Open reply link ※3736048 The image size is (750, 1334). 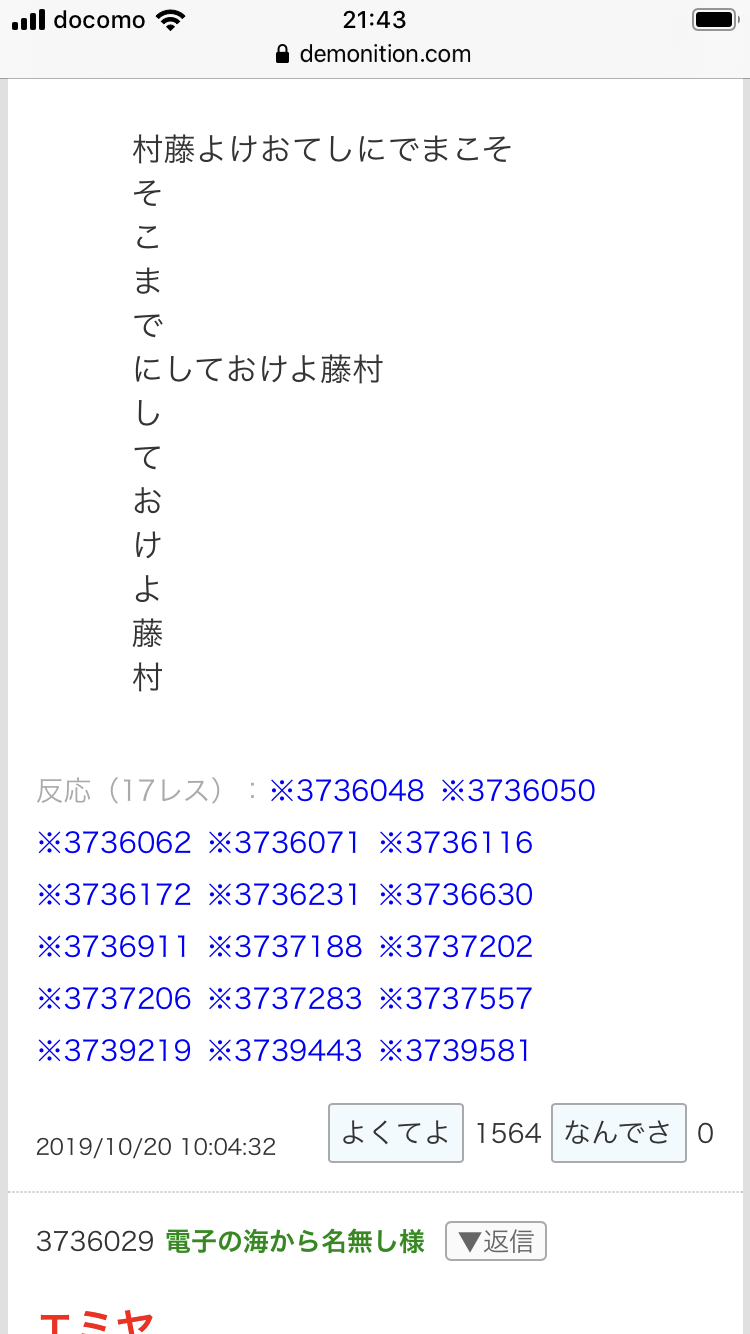(x=347, y=791)
